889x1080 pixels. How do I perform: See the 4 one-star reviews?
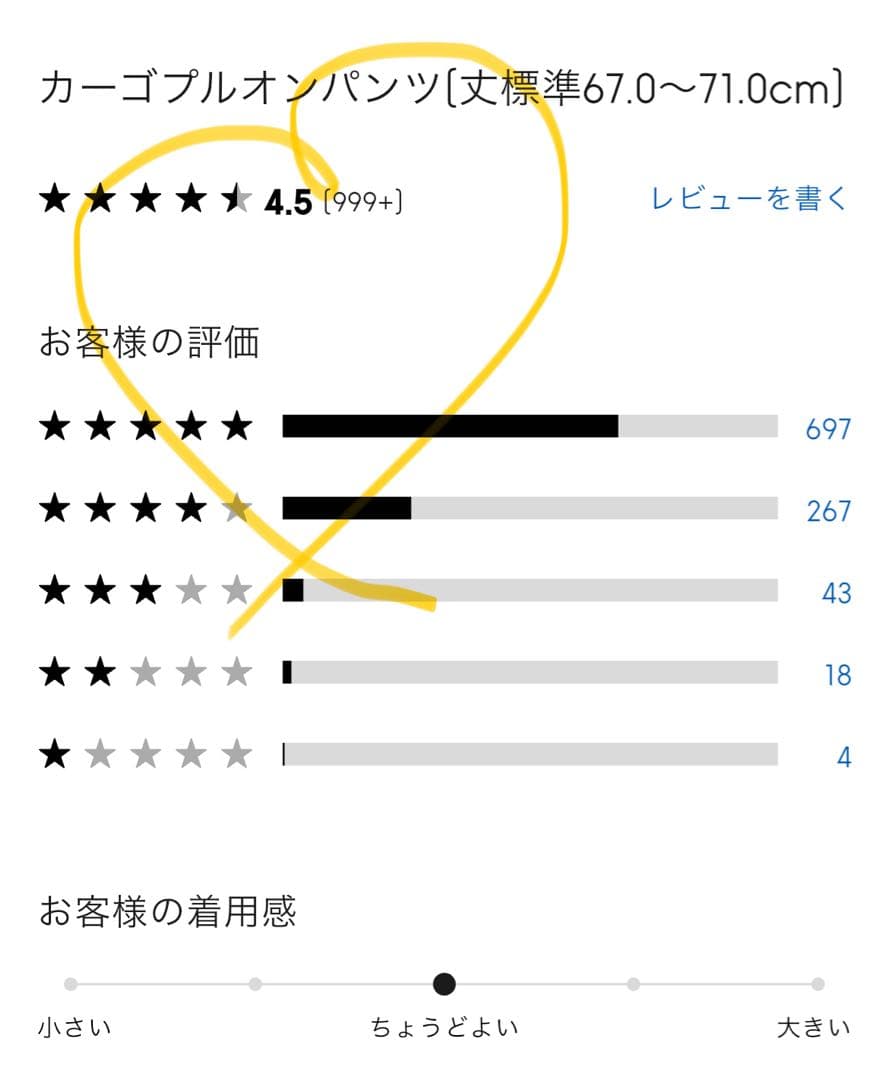843,757
